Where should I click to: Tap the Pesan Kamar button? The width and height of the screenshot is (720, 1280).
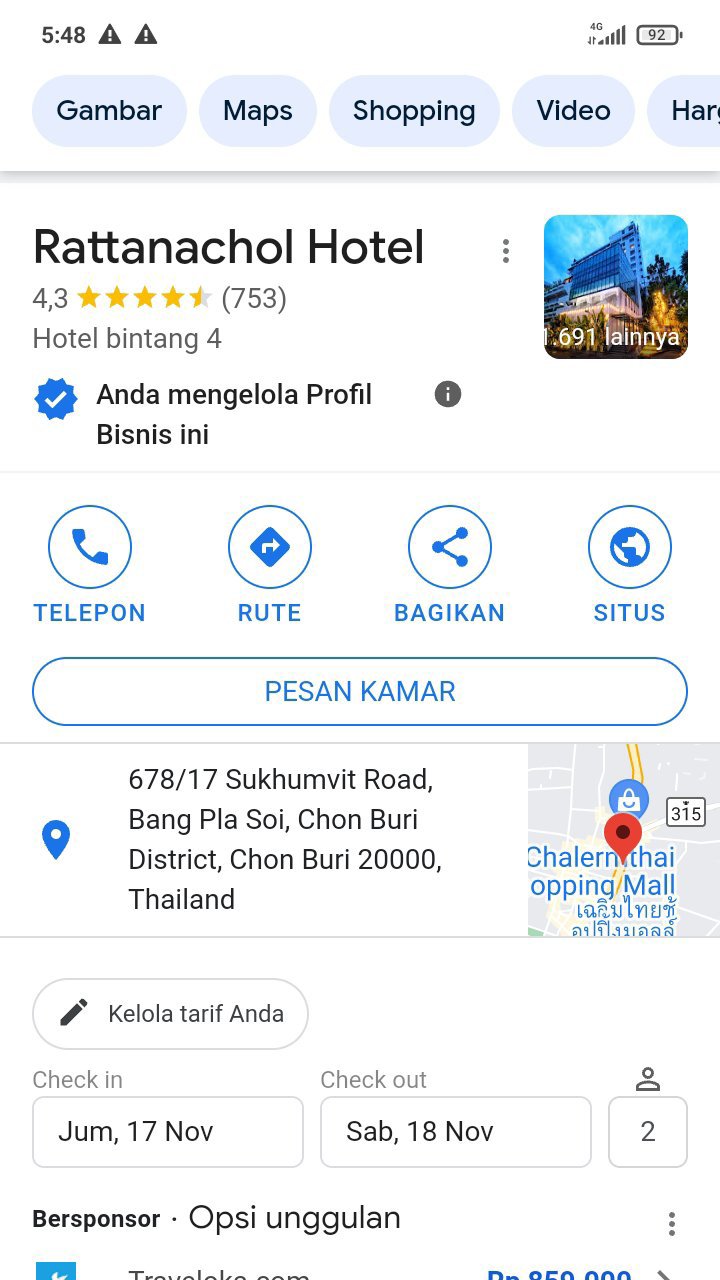point(360,691)
